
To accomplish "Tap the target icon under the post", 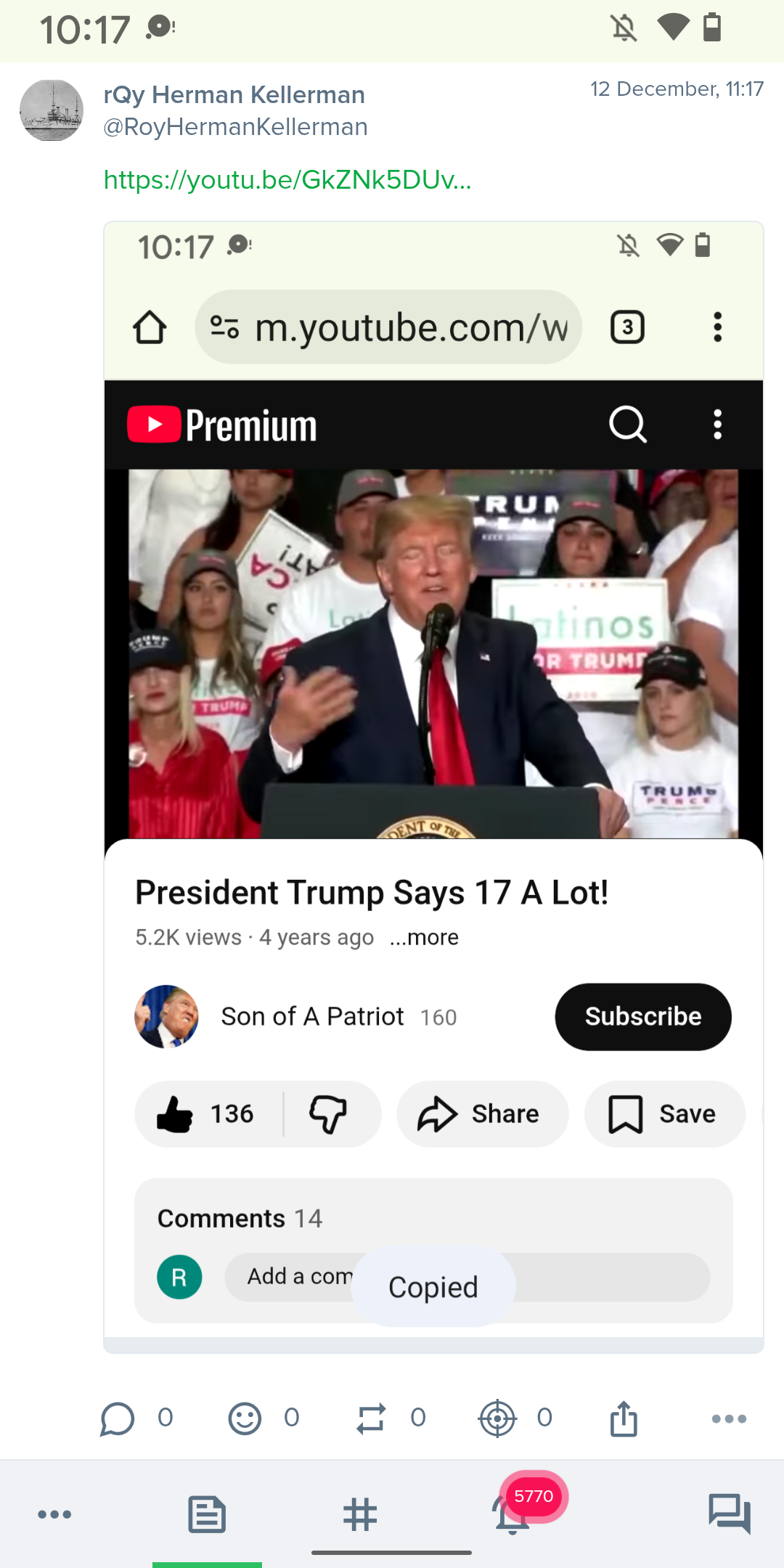I will pyautogui.click(x=497, y=1418).
